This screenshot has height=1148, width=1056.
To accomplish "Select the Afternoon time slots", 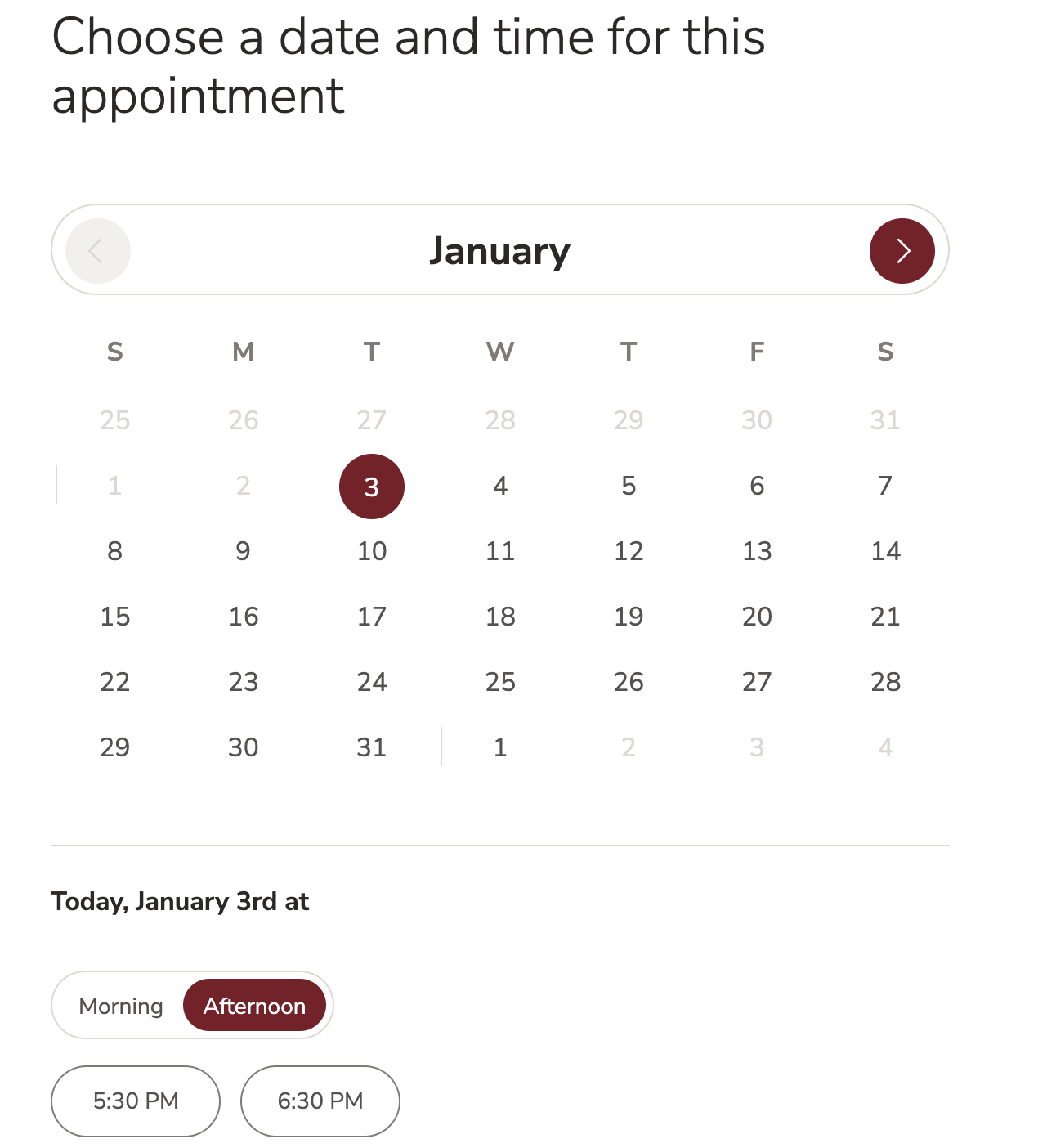I will pos(254,1006).
